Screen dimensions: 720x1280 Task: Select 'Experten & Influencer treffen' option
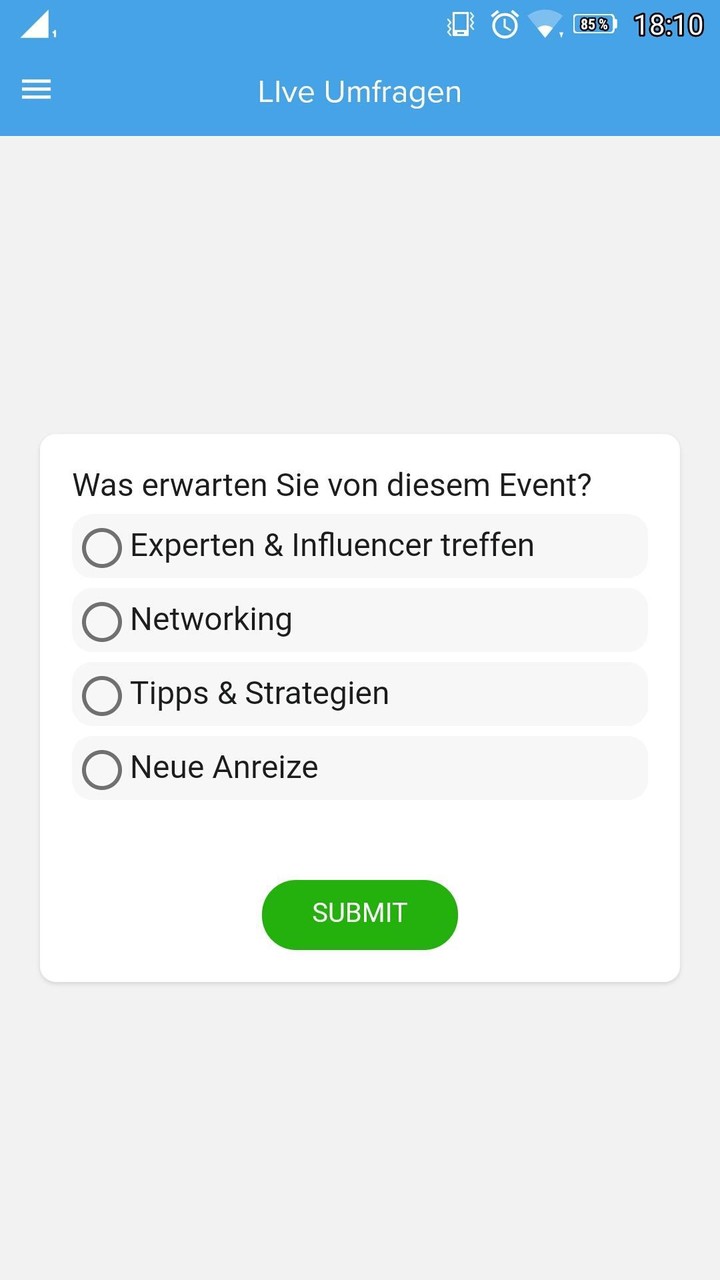coord(102,547)
